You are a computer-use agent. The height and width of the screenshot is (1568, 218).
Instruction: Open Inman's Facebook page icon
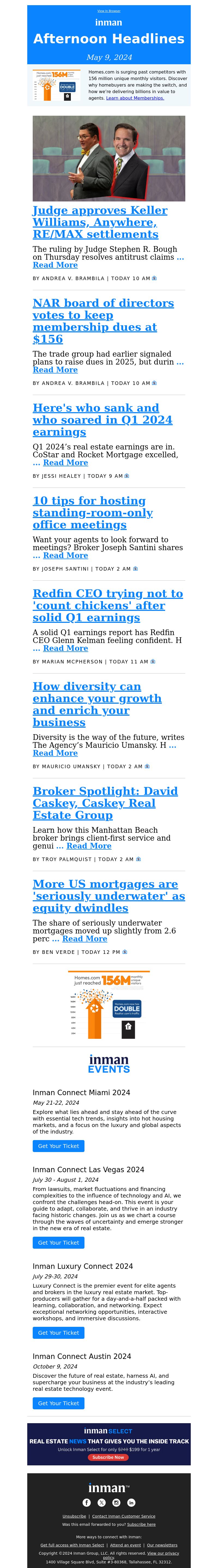coord(86,1502)
